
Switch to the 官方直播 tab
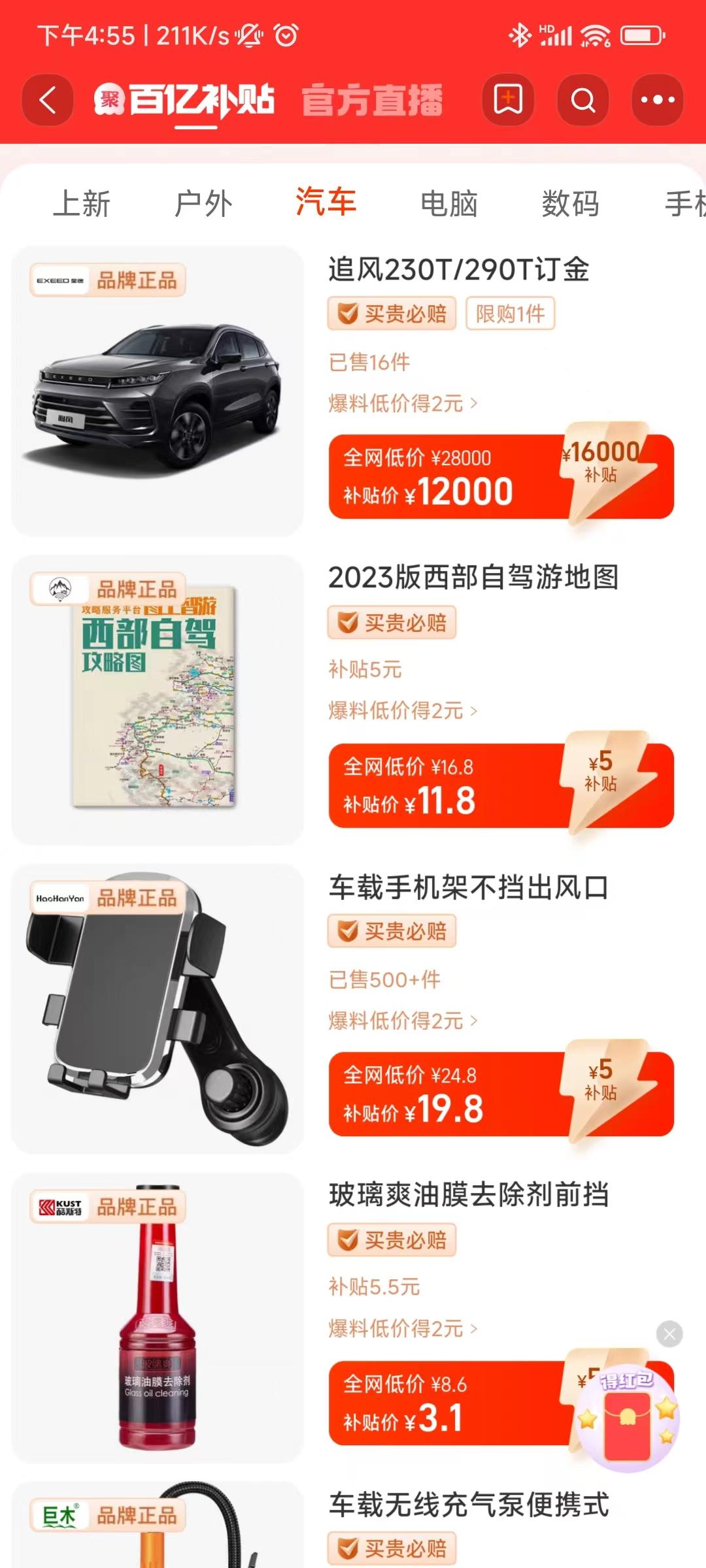pos(372,100)
